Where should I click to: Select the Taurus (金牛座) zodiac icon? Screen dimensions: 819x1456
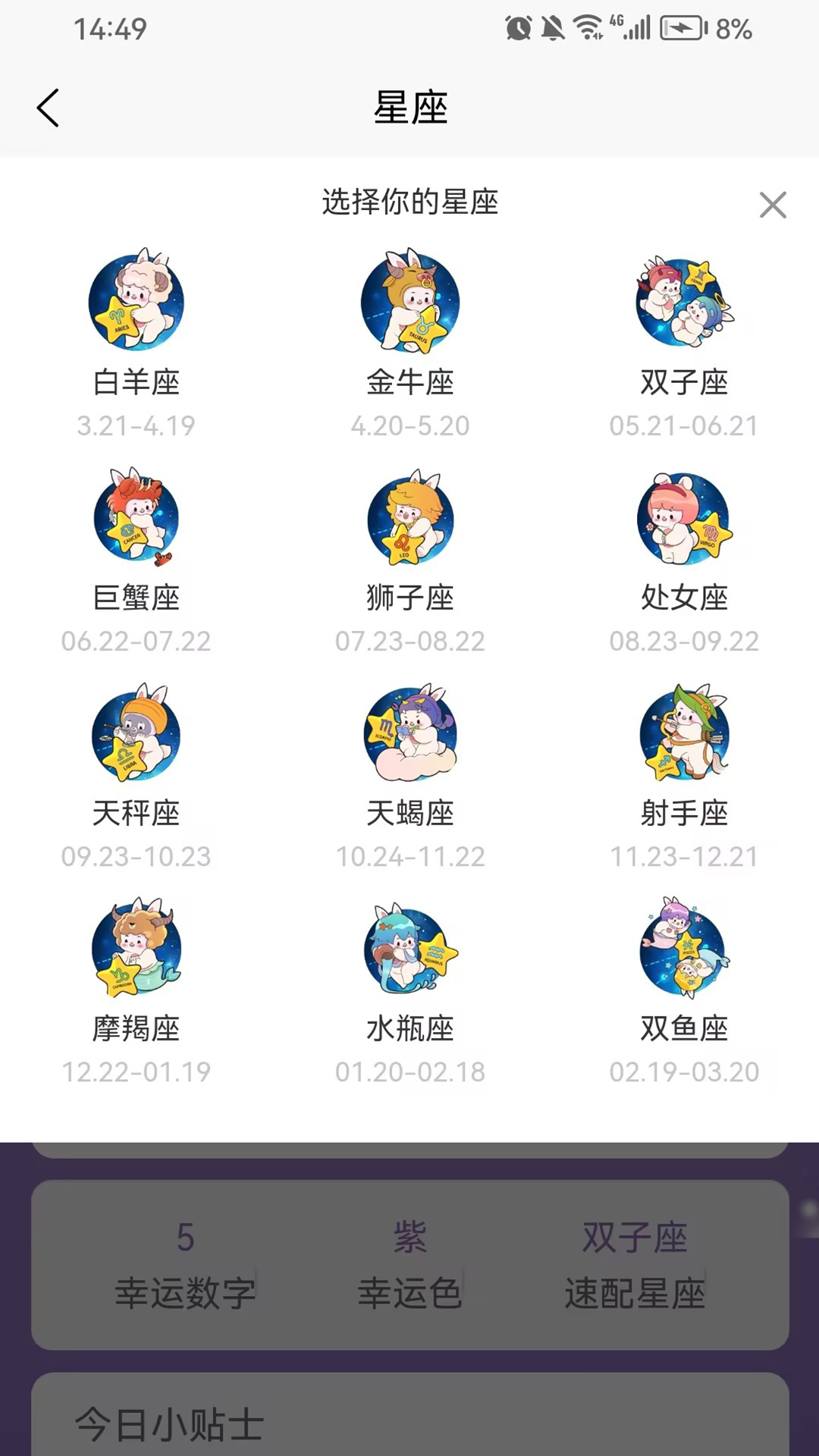coord(409,302)
